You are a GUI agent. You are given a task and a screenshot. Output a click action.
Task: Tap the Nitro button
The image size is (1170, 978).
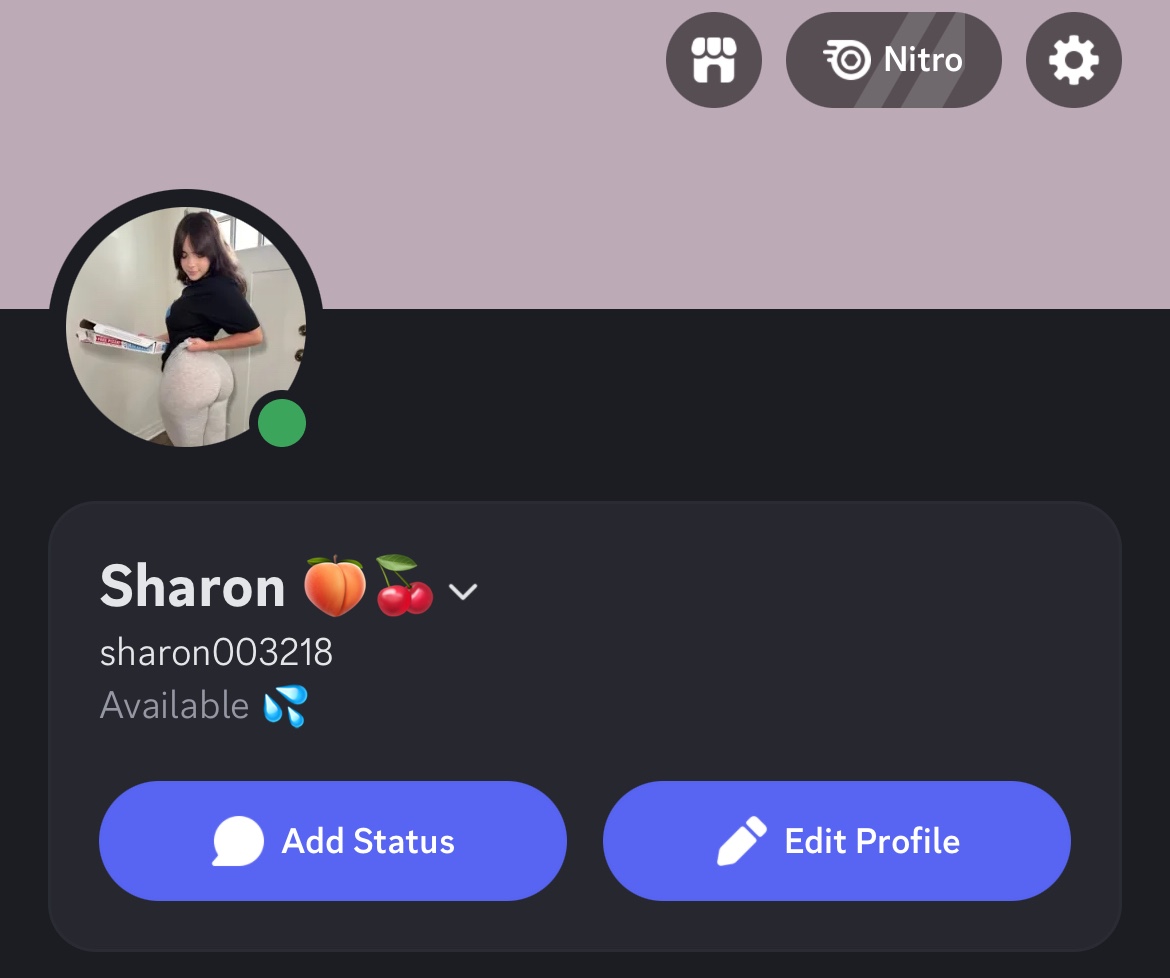[893, 60]
